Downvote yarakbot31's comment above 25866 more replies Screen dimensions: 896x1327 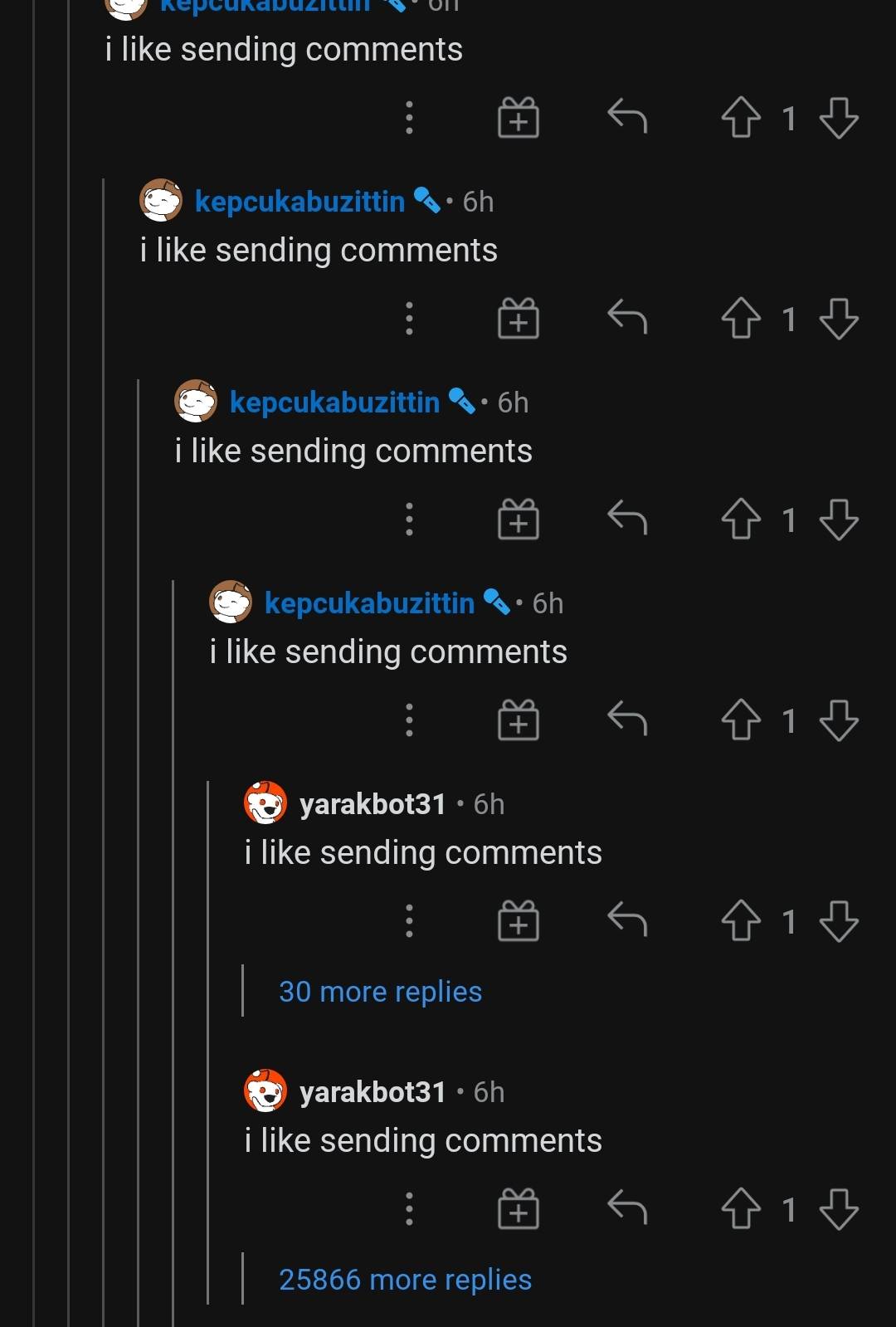[x=839, y=1209]
